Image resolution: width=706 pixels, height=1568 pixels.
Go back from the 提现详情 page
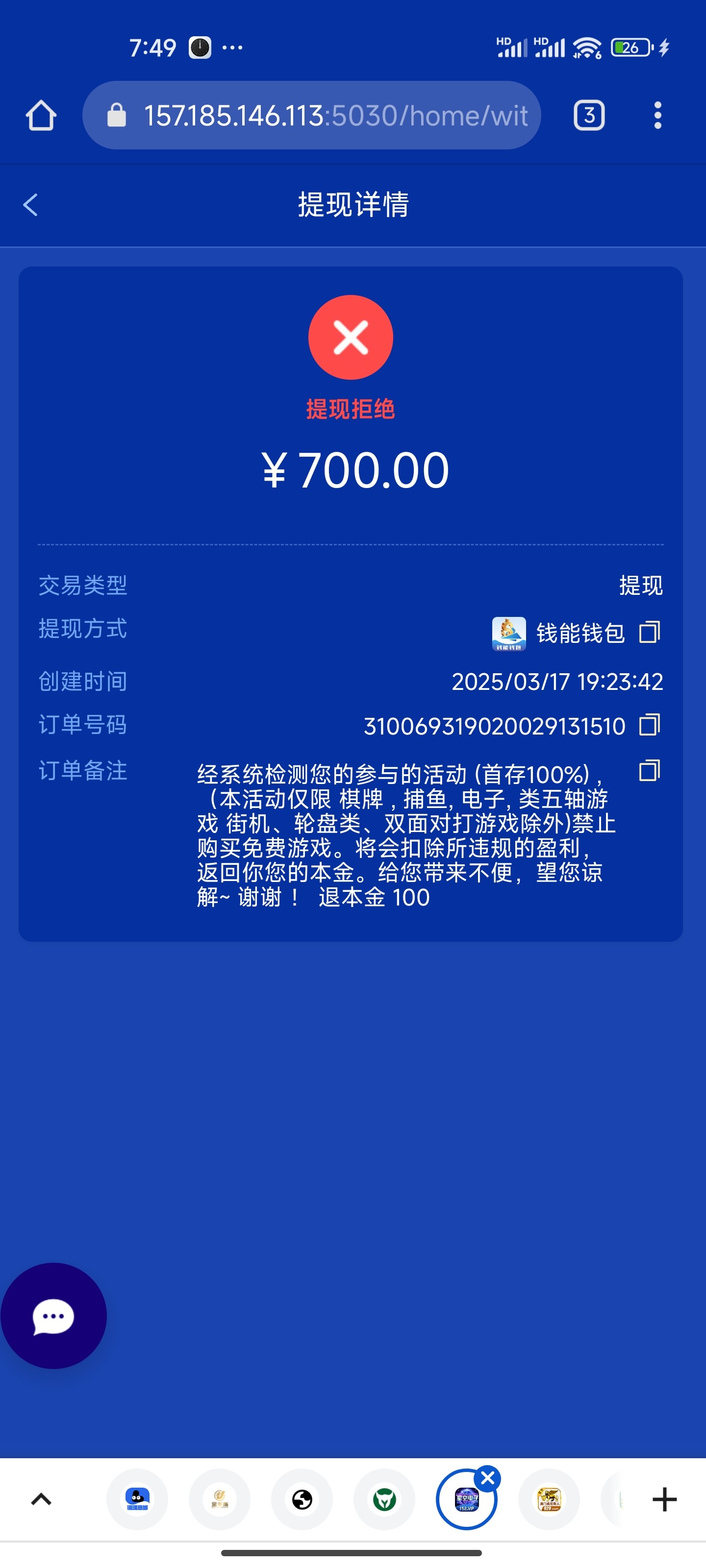click(30, 204)
